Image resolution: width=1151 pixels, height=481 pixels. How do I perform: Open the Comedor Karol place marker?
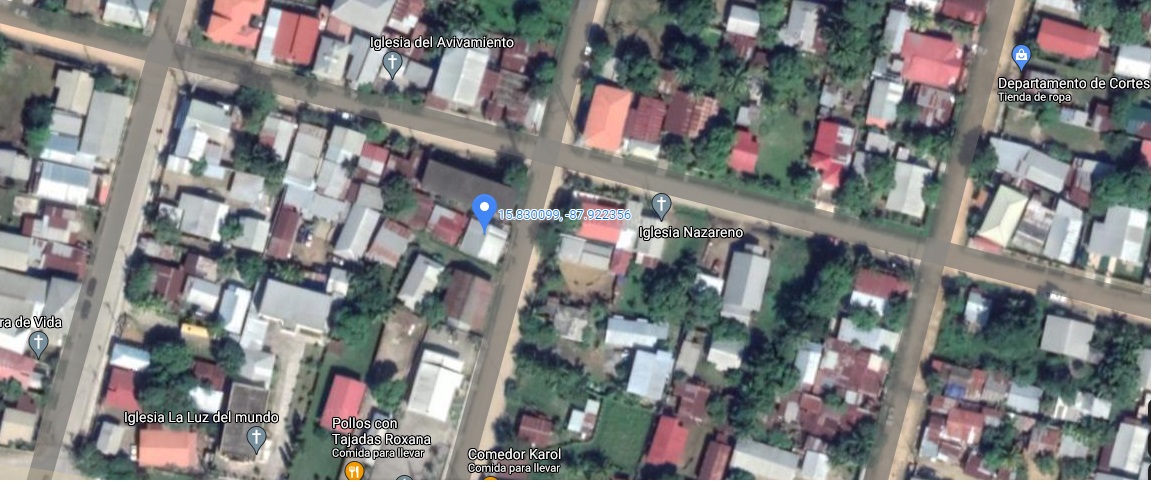click(x=490, y=476)
